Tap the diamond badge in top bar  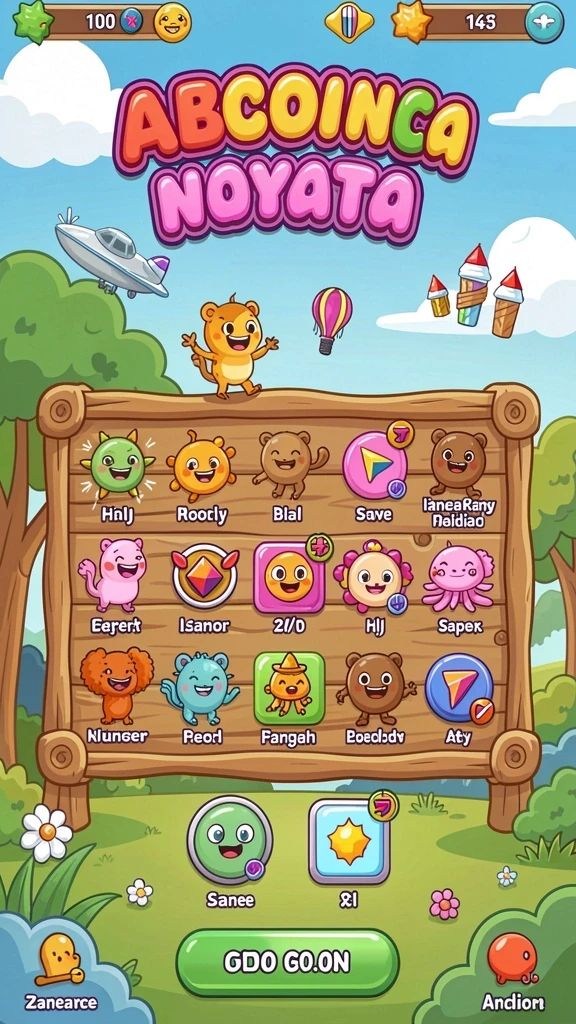[349, 20]
